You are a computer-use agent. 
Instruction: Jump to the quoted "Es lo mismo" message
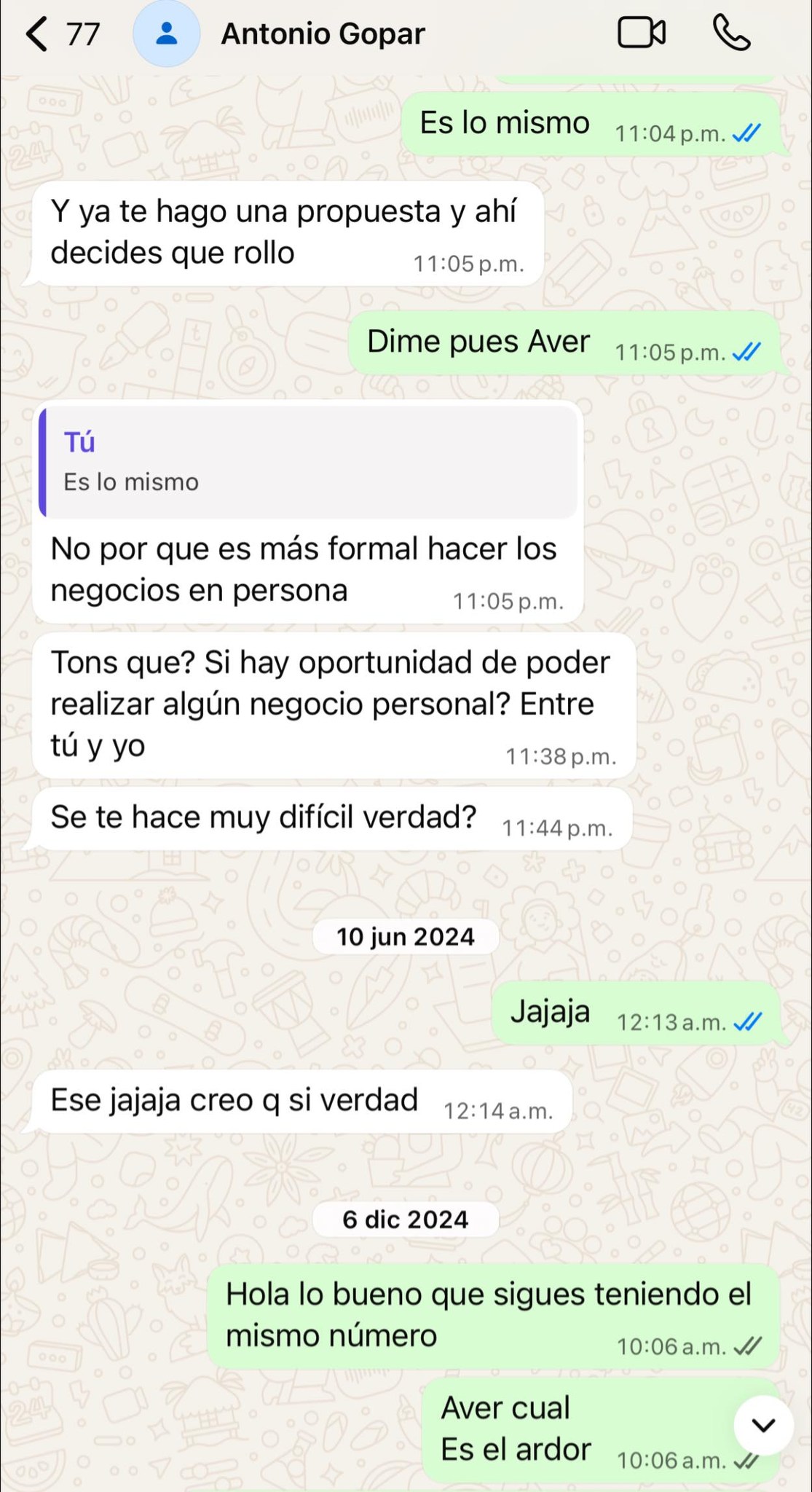click(x=308, y=462)
